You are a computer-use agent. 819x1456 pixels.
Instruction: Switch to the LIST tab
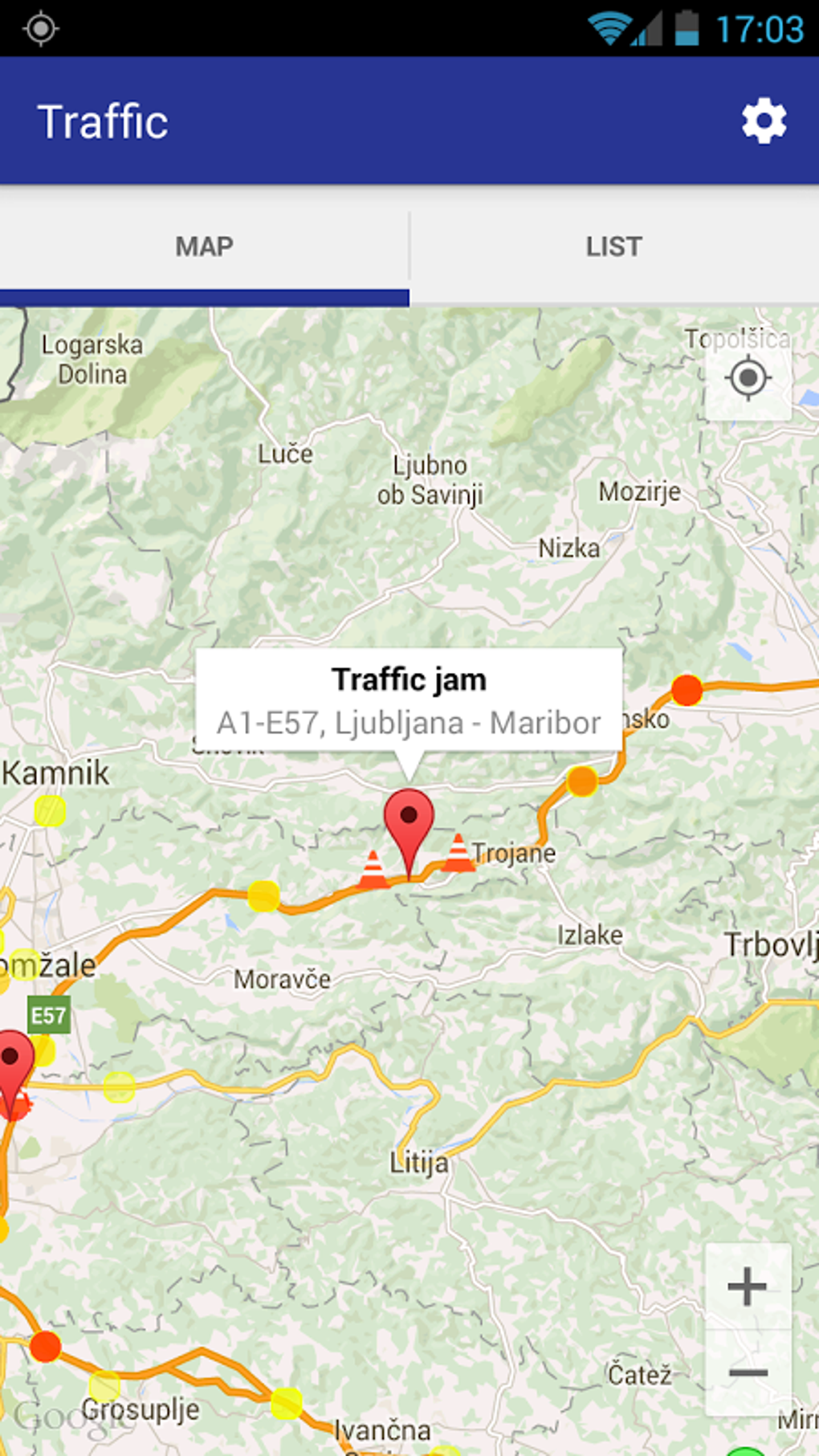coord(613,247)
